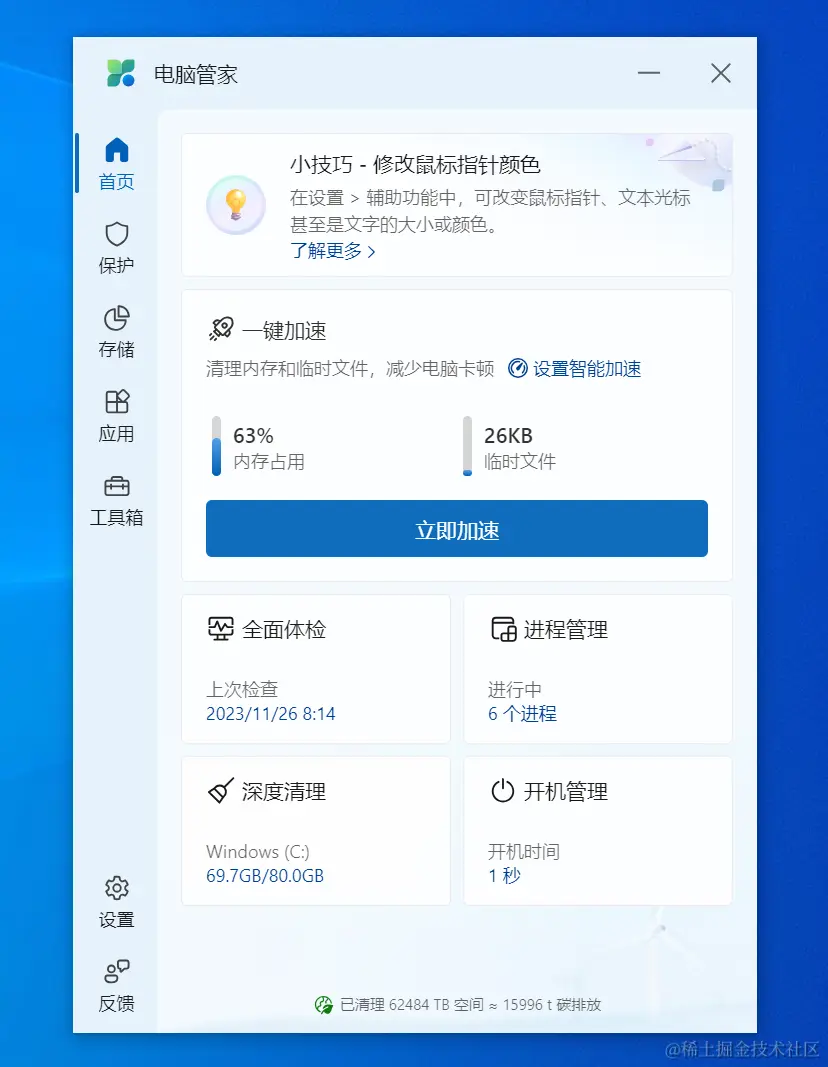
Task: Open the 进程管理 card
Action: pos(598,669)
